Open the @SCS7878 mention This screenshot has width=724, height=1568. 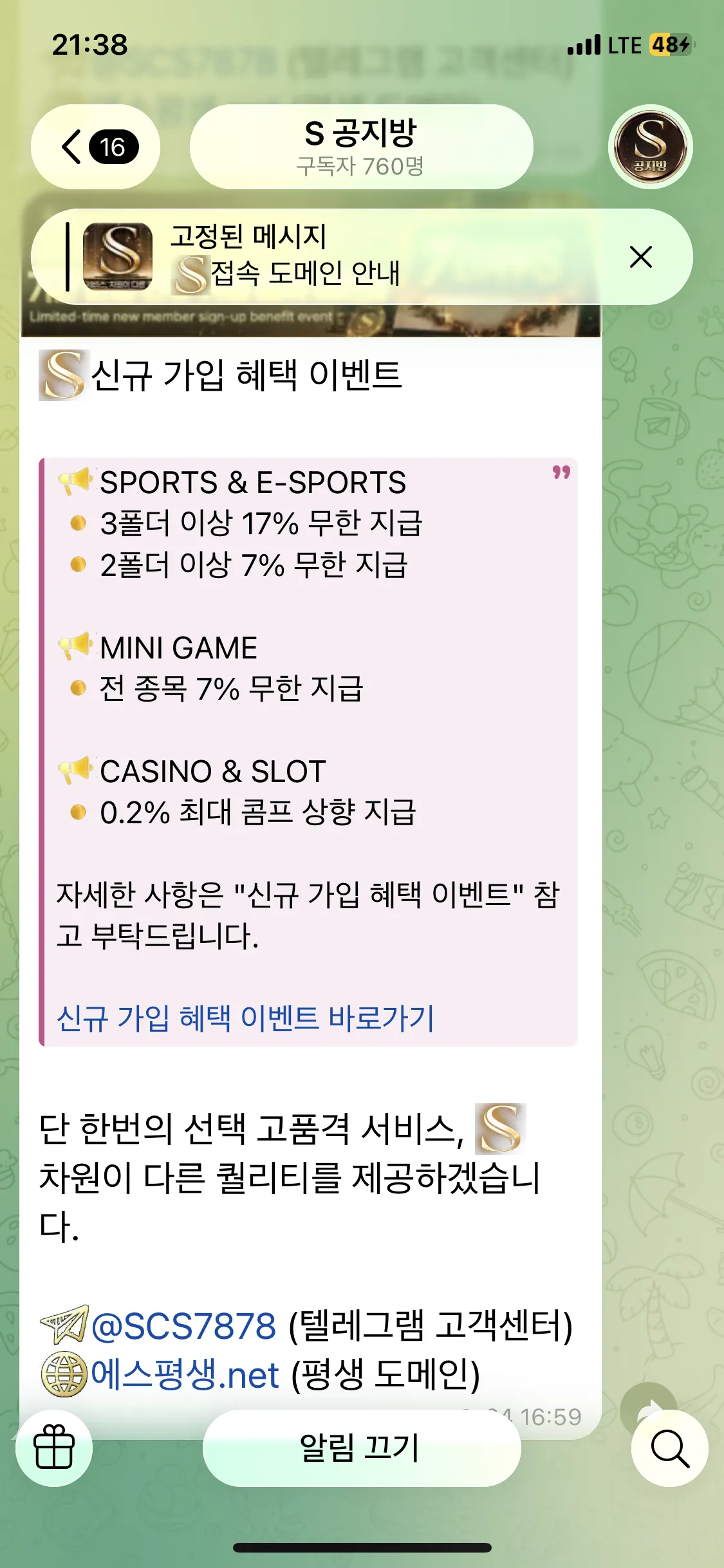click(183, 1326)
